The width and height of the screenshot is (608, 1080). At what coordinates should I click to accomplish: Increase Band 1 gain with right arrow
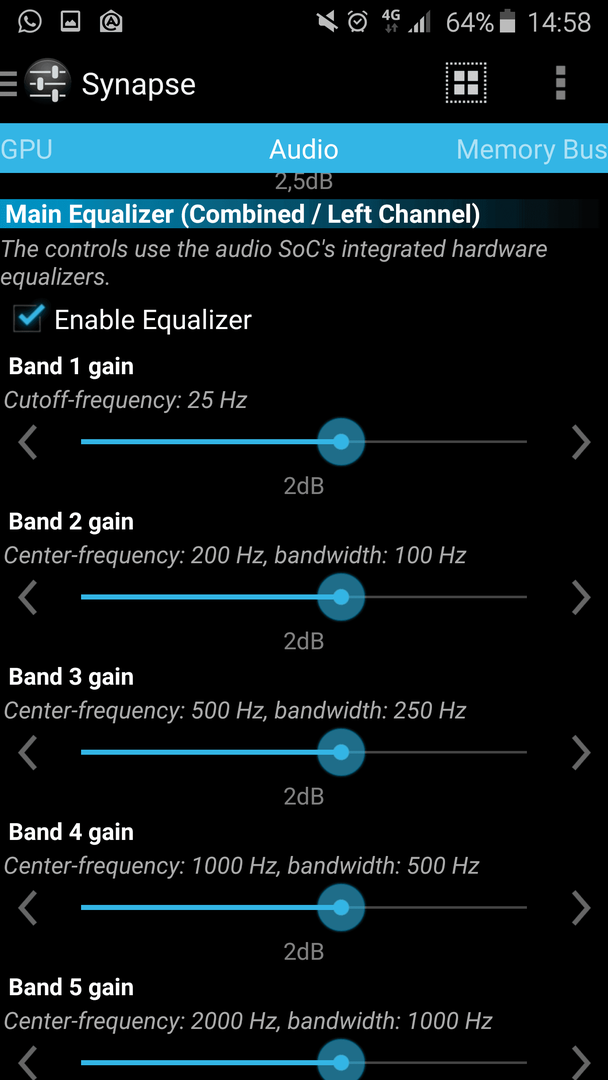pos(581,442)
